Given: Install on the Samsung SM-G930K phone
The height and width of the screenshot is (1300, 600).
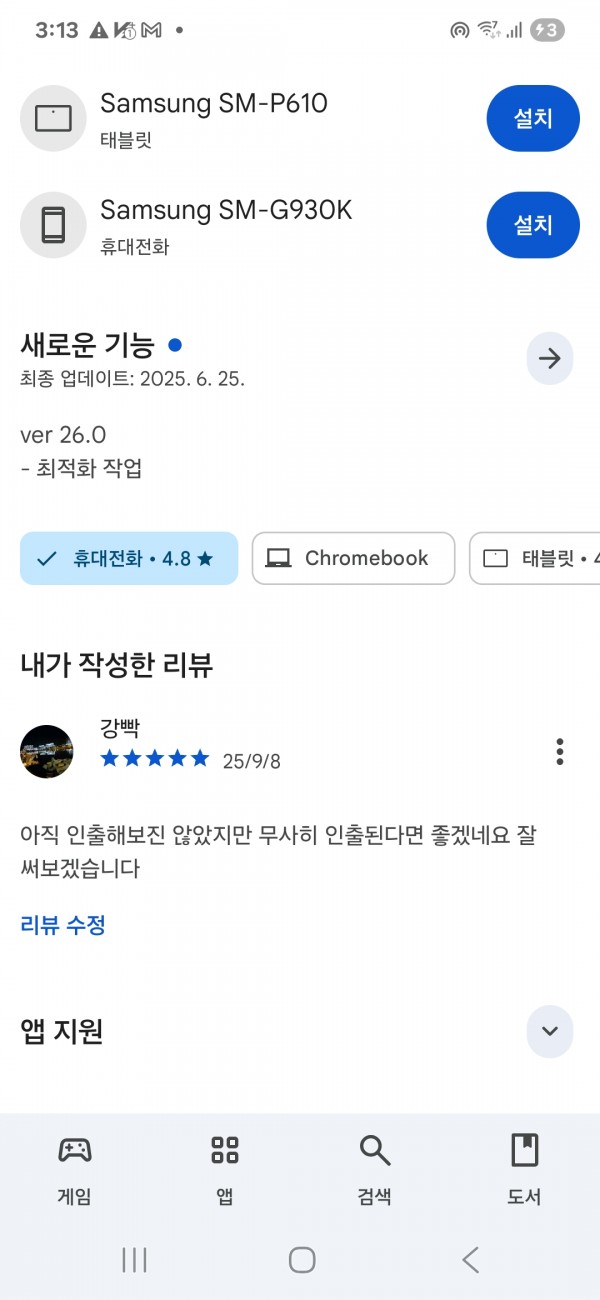Looking at the screenshot, I should click(x=533, y=225).
